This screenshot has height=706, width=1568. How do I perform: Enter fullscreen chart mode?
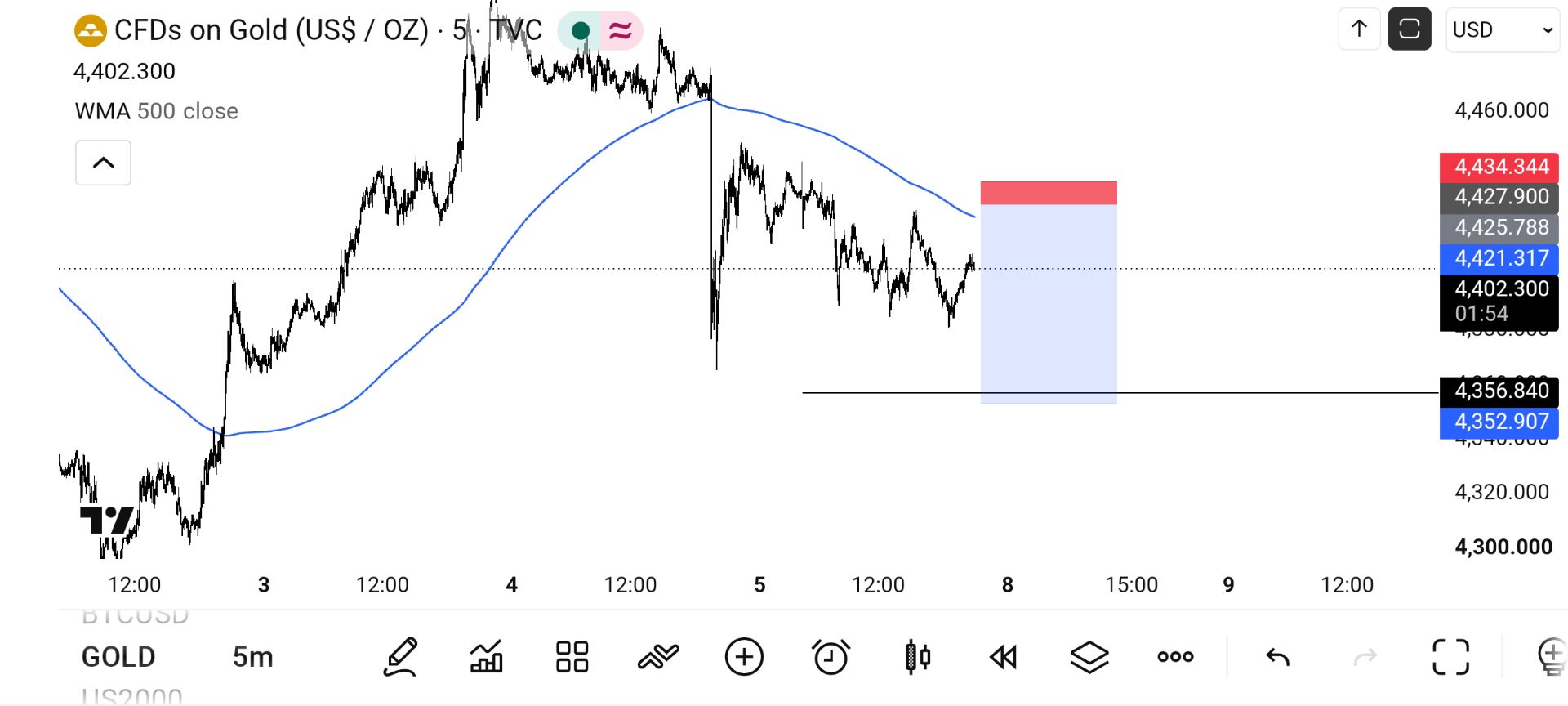click(x=1451, y=657)
